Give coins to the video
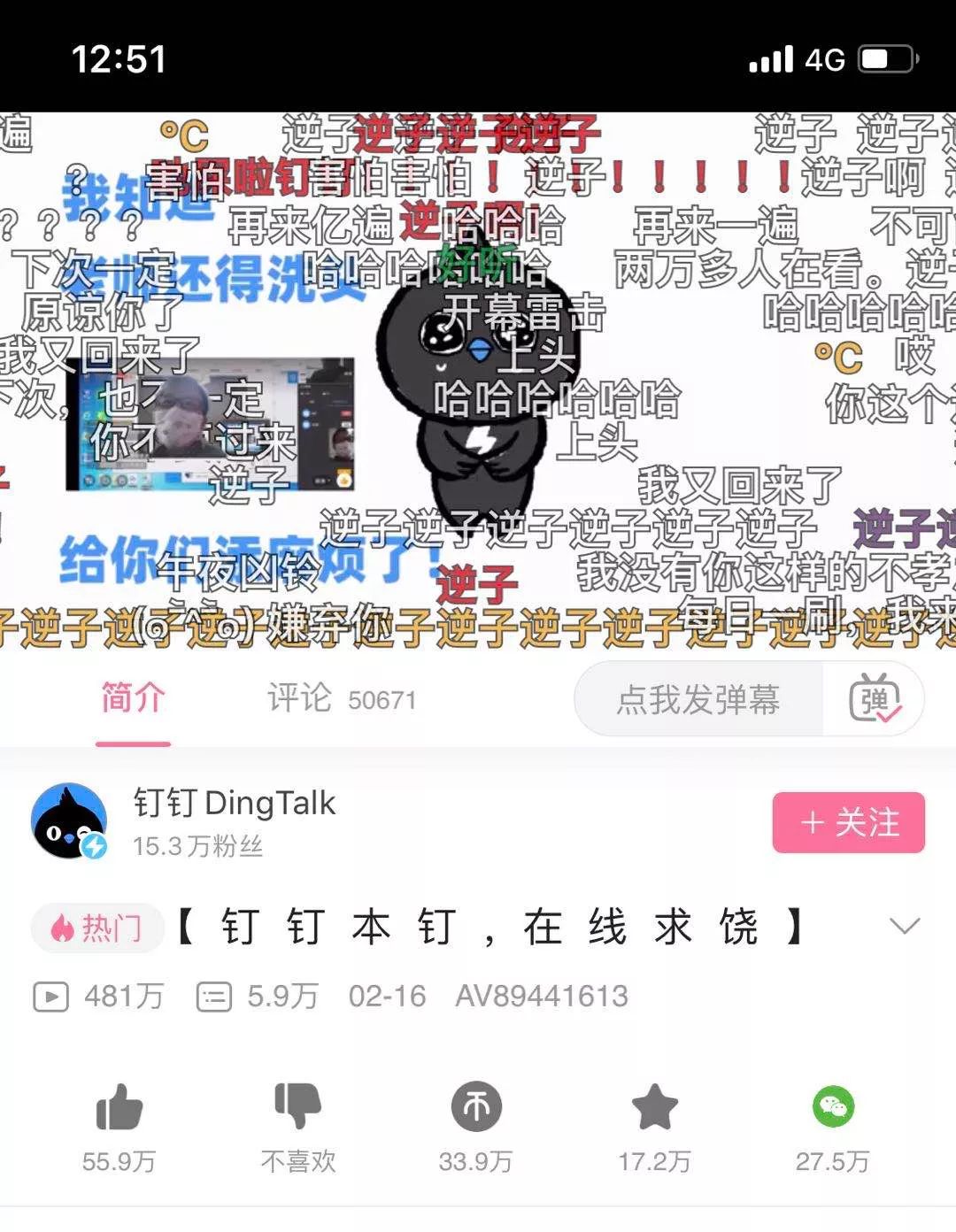 (x=476, y=1107)
